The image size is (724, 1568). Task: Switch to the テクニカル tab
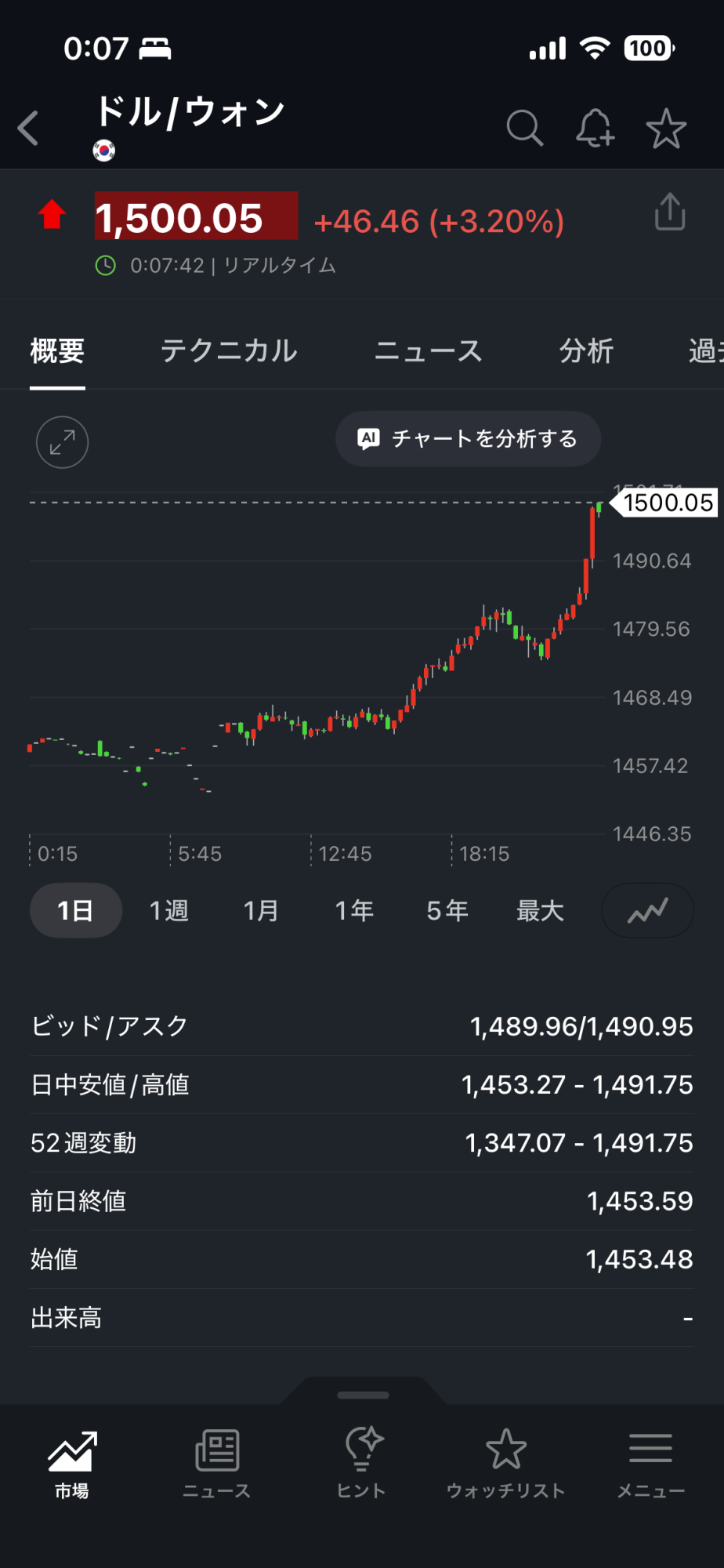229,351
